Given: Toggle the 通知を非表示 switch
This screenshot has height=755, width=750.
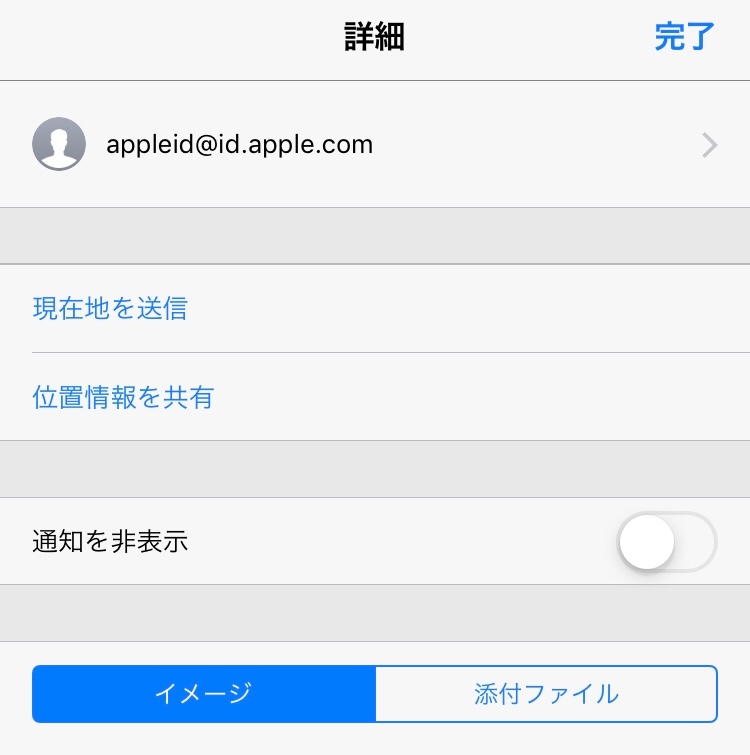Looking at the screenshot, I should pyautogui.click(x=667, y=542).
